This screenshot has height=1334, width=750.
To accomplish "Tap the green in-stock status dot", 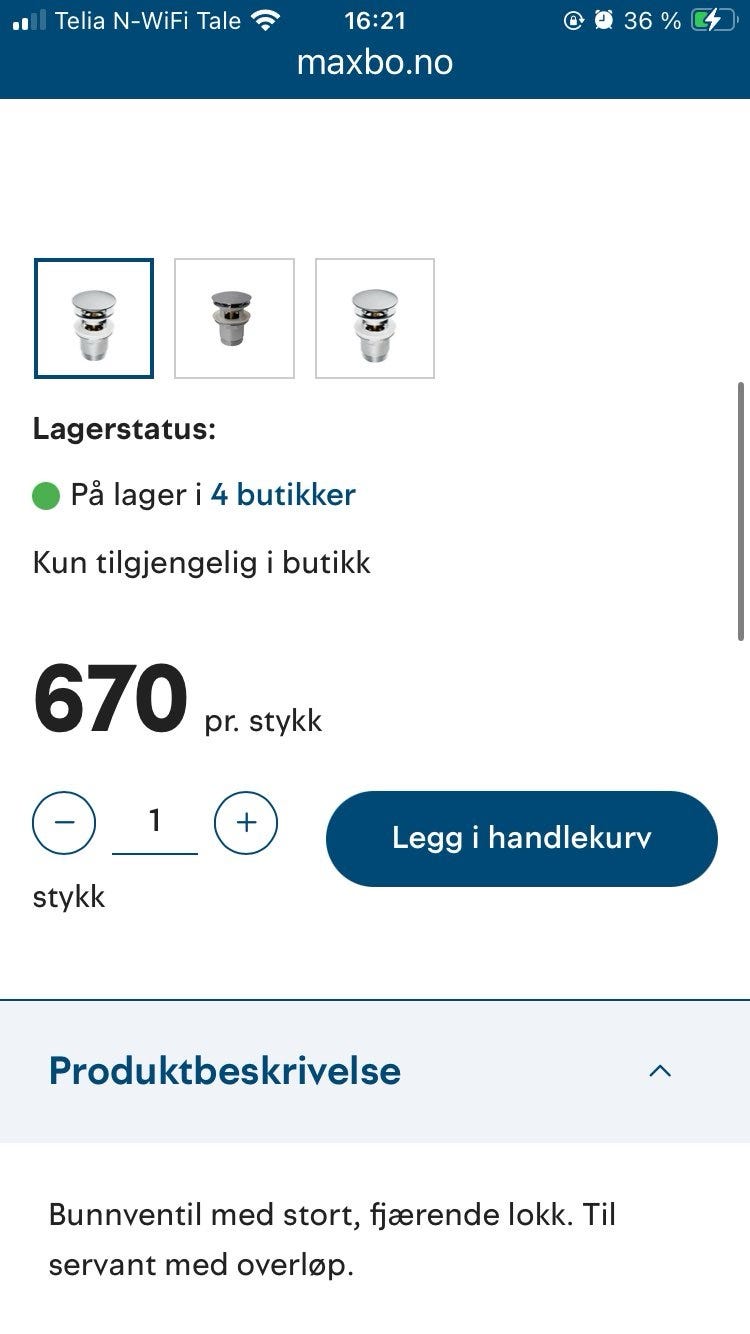I will 48,494.
